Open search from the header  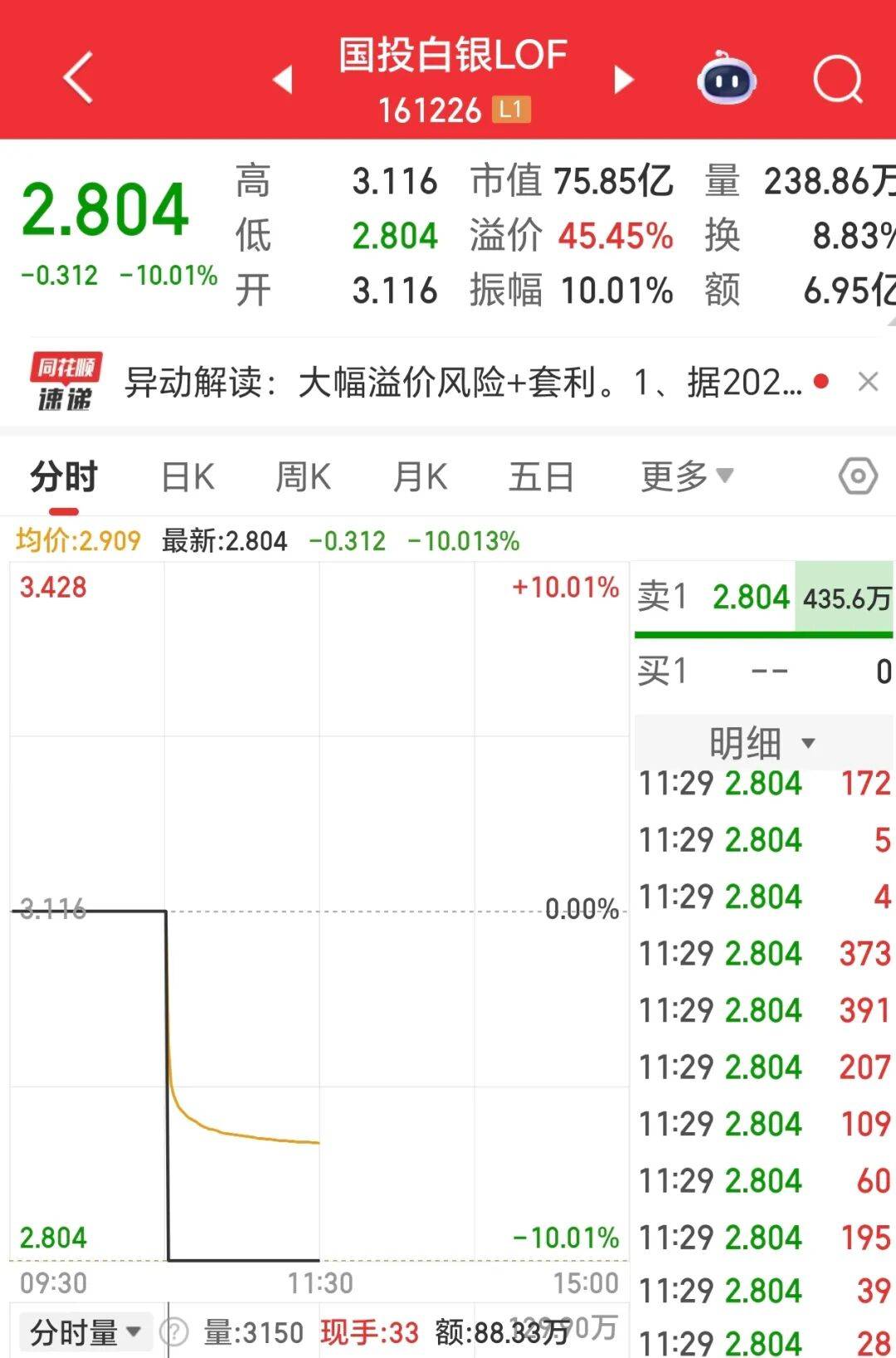tap(838, 80)
